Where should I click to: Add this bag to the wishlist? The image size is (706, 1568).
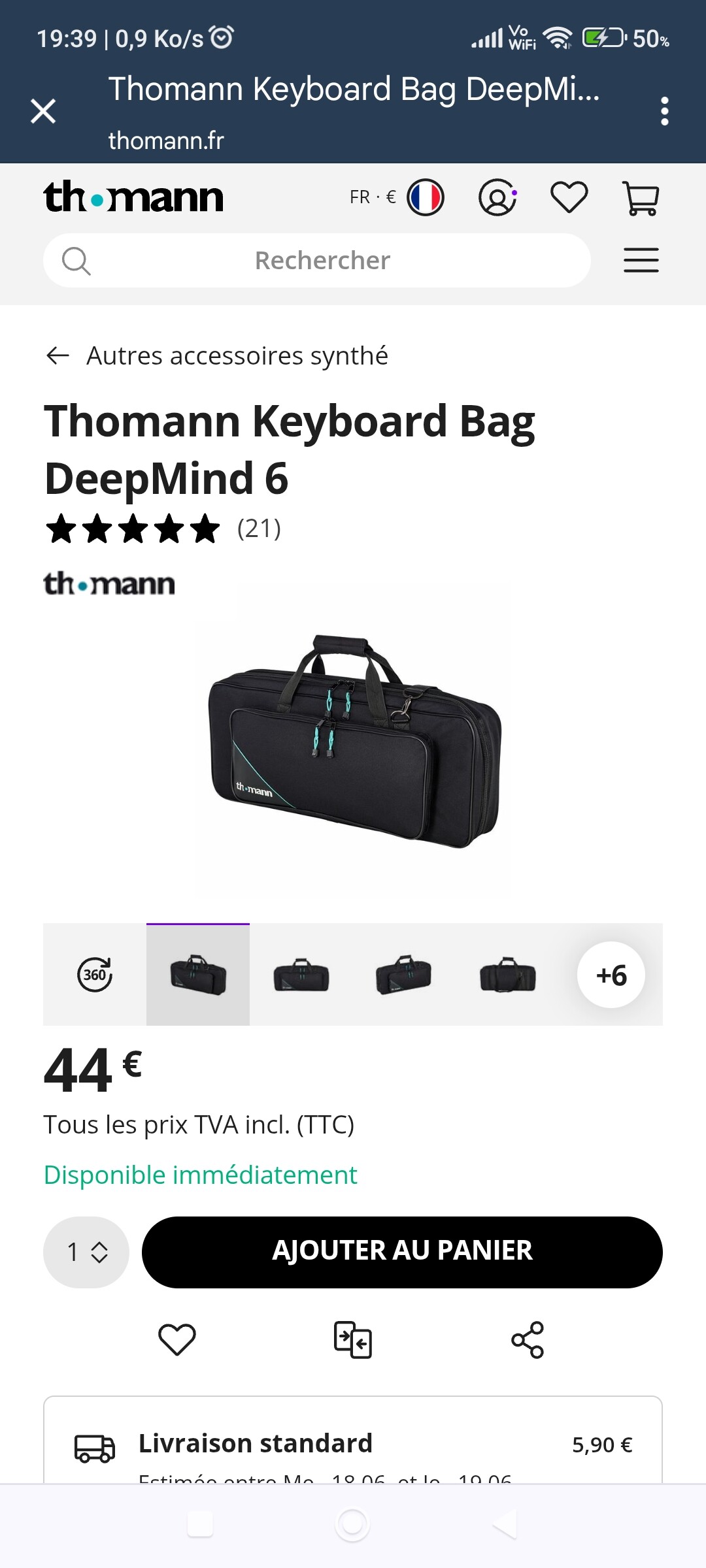(177, 1340)
